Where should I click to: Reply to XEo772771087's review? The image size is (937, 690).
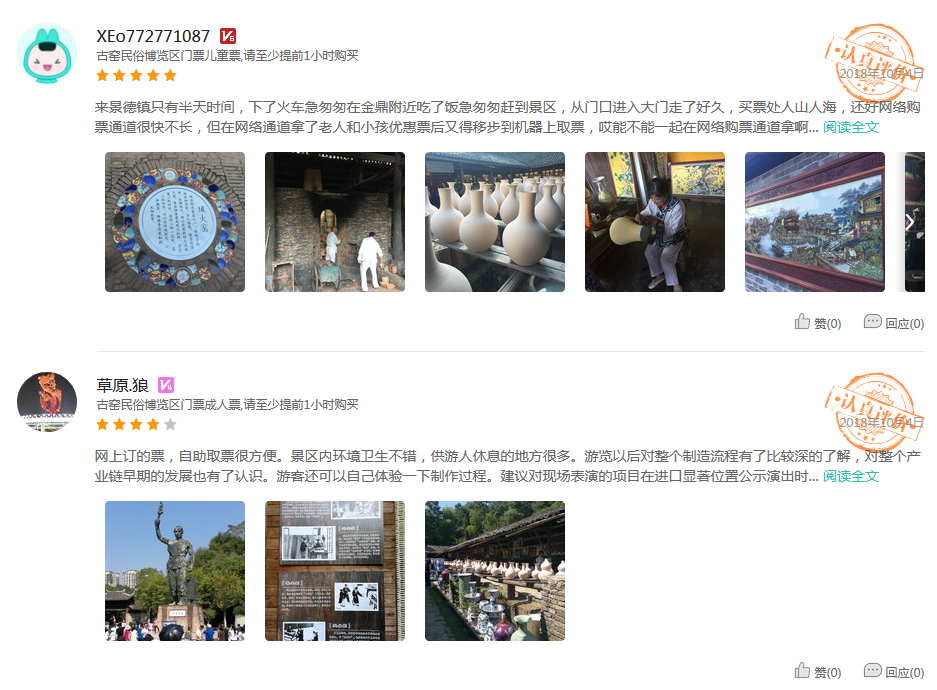[893, 323]
